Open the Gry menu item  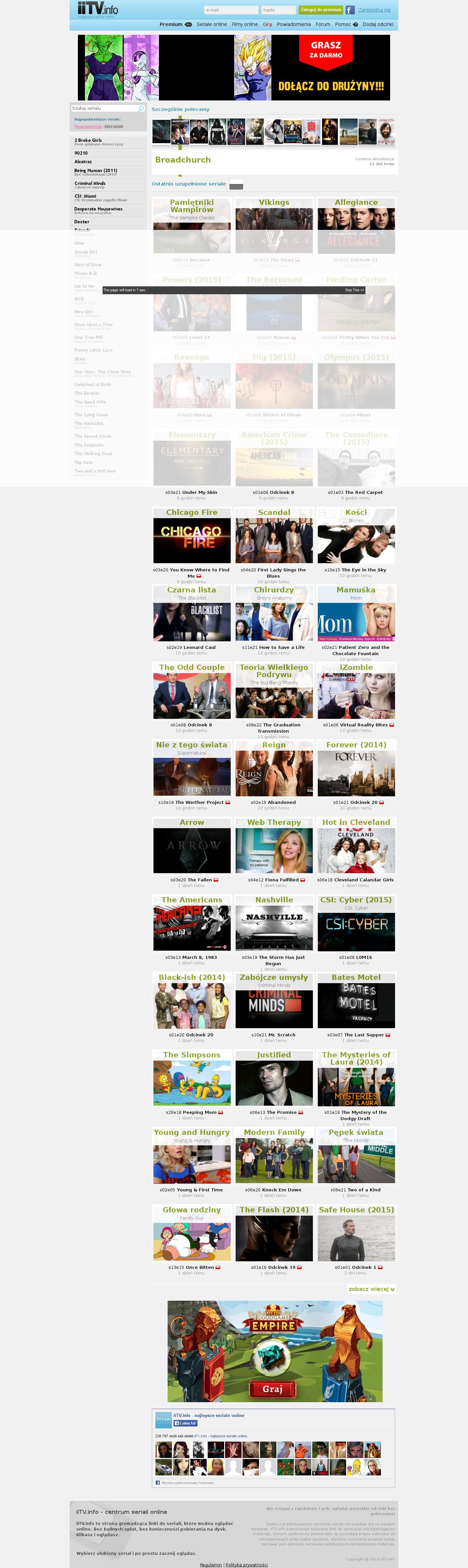click(268, 24)
